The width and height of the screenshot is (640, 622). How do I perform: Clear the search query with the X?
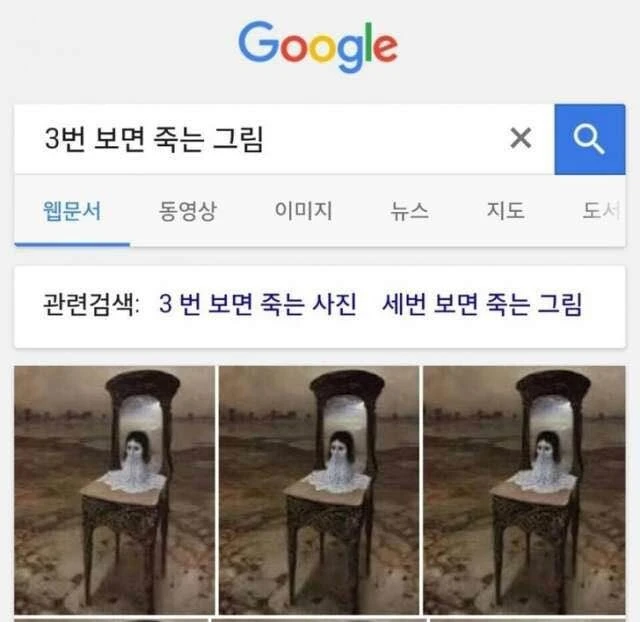tap(520, 139)
